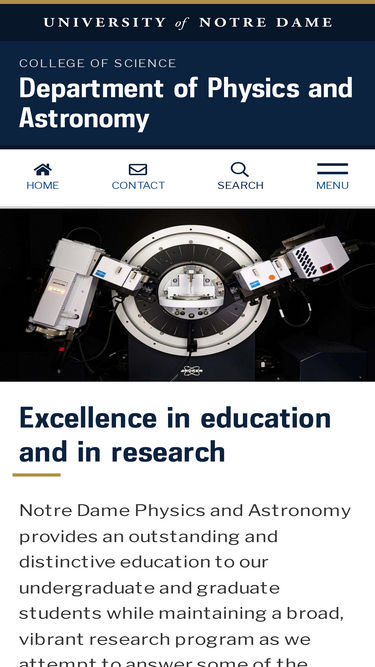The width and height of the screenshot is (375, 667).
Task: Open Department of Physics and Astronomy title
Action: (x=186, y=103)
